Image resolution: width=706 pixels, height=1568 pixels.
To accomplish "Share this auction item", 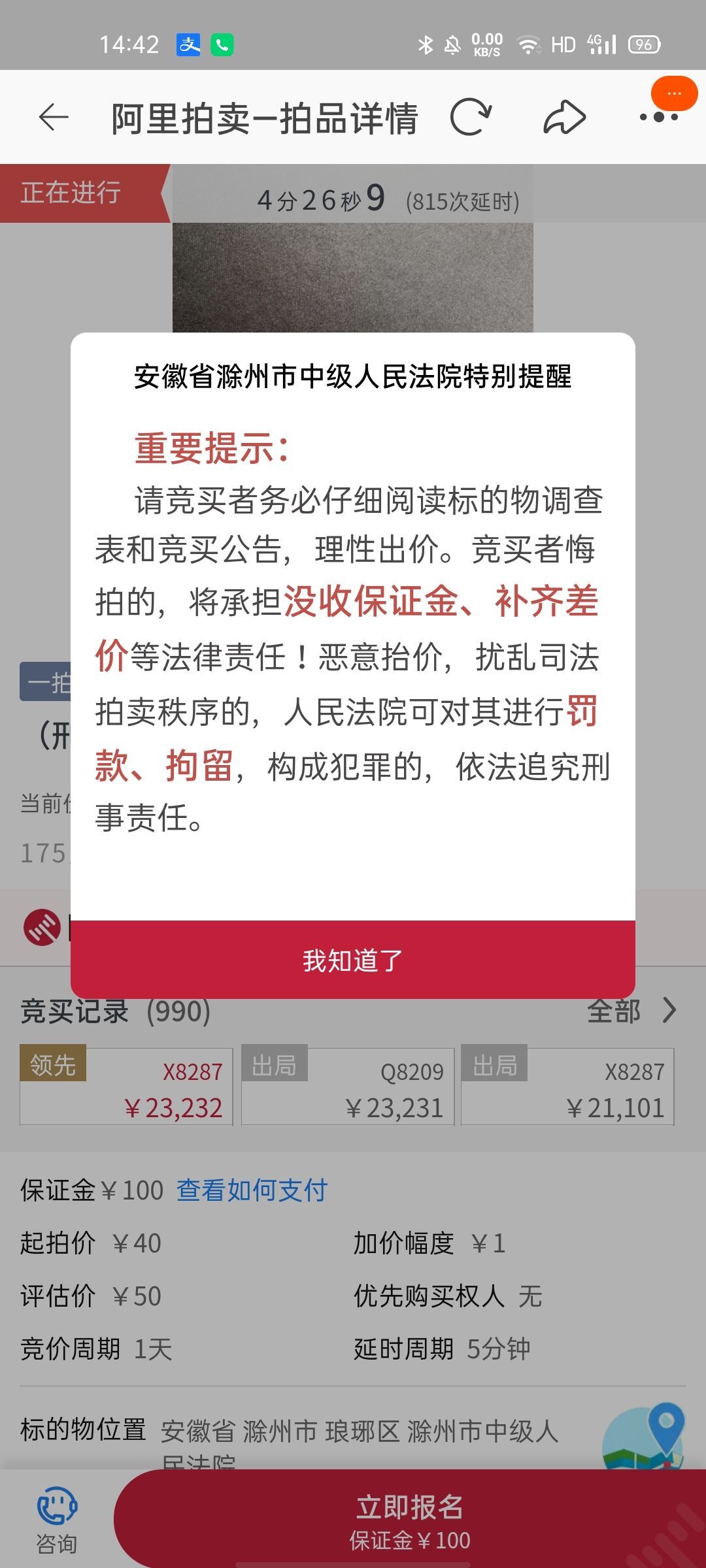I will coord(564,118).
